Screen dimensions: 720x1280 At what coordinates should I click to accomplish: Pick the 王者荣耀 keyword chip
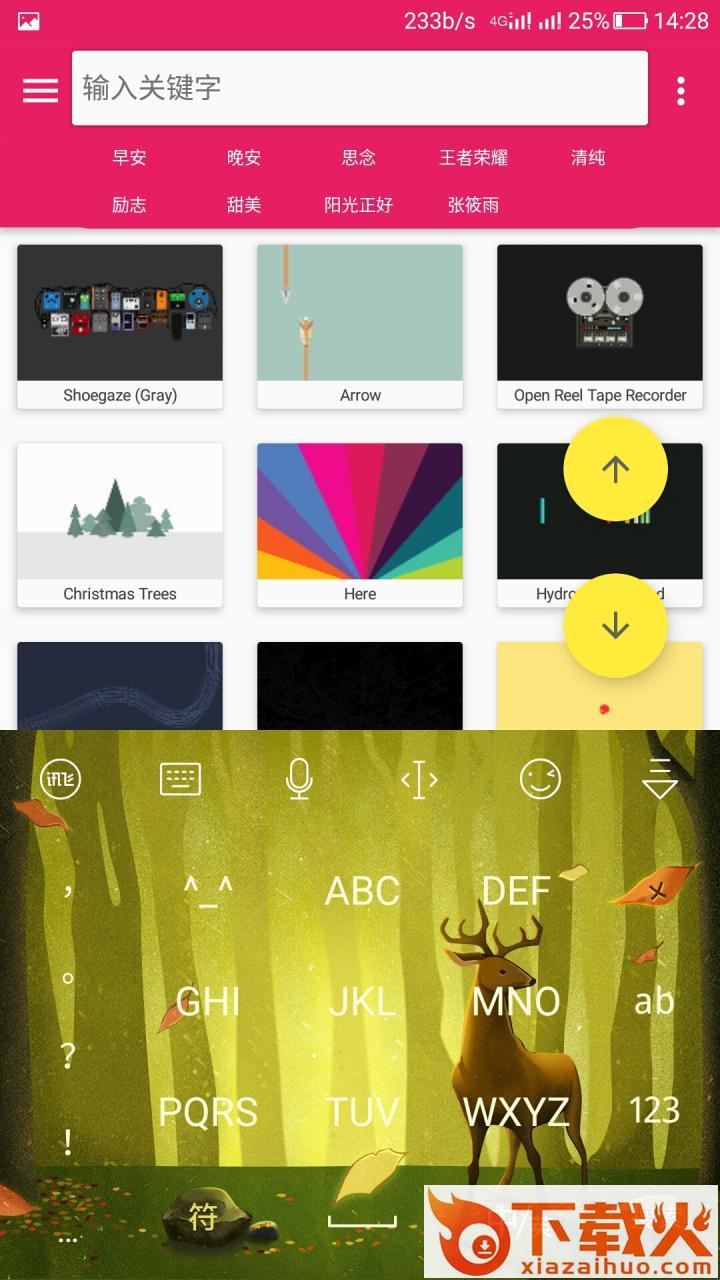(x=473, y=157)
